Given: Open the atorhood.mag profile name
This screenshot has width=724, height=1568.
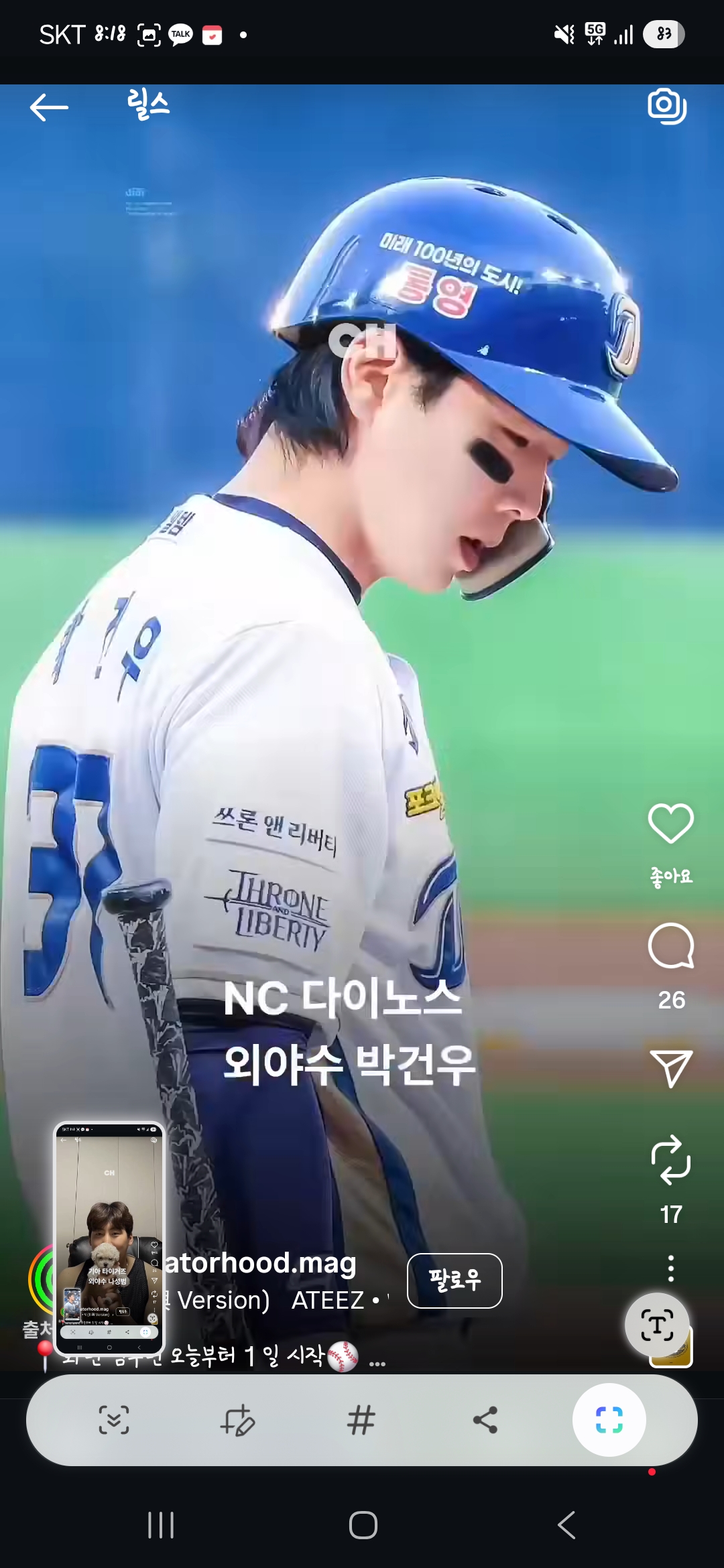Looking at the screenshot, I should tap(260, 1263).
